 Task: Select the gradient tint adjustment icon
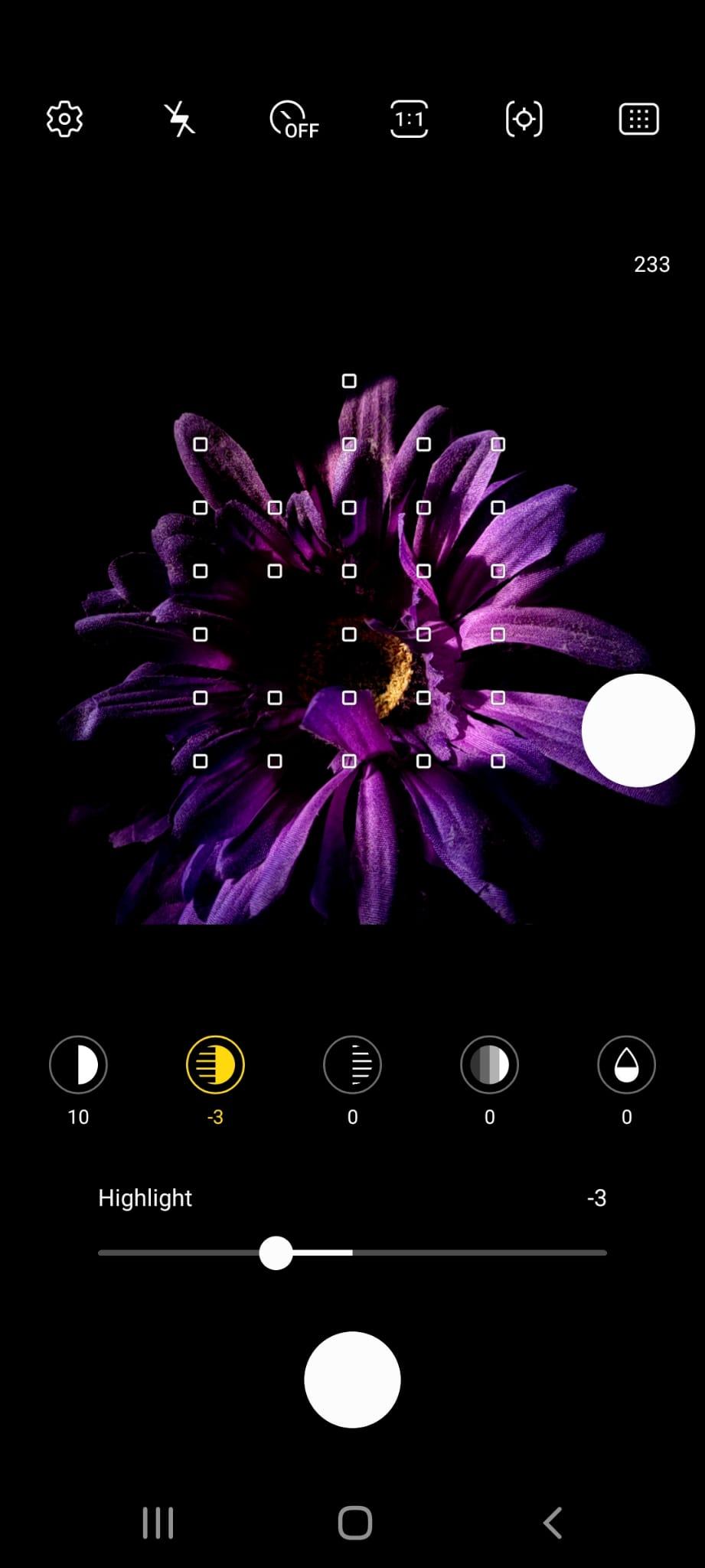tap(489, 1065)
